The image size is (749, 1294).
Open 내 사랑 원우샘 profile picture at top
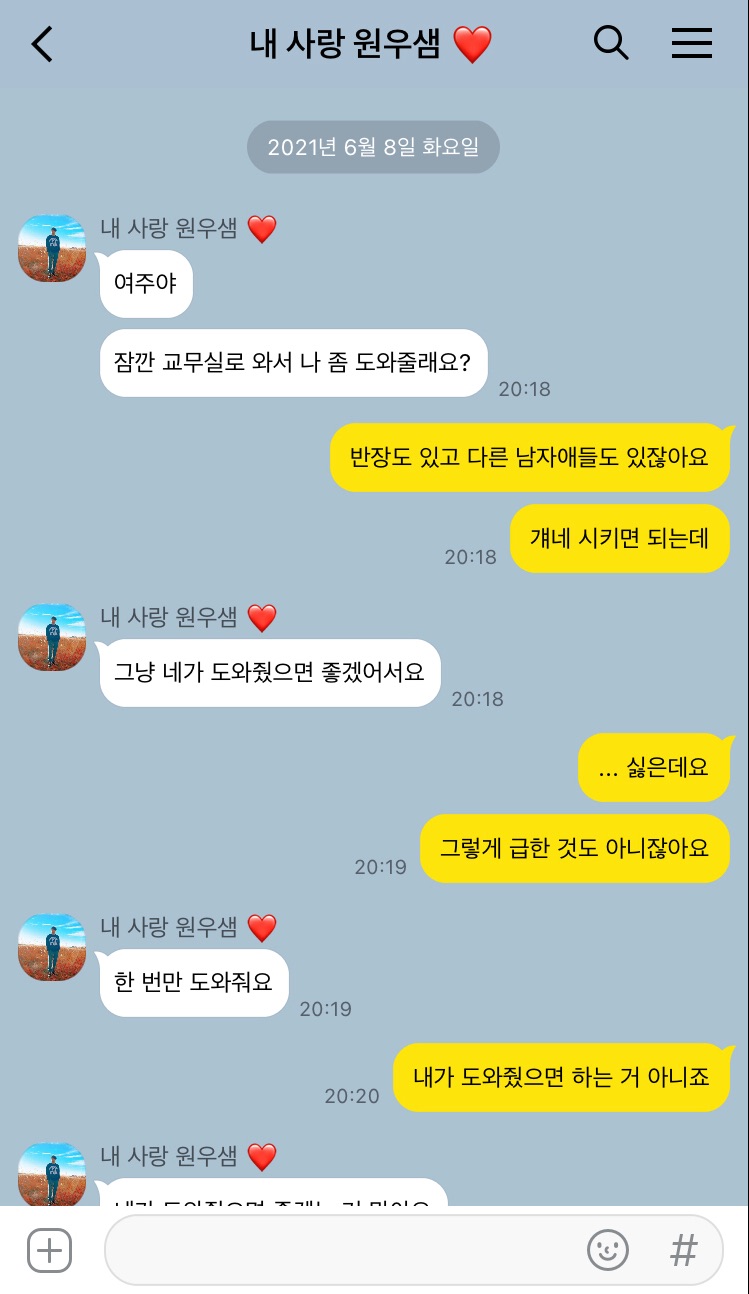click(x=51, y=247)
